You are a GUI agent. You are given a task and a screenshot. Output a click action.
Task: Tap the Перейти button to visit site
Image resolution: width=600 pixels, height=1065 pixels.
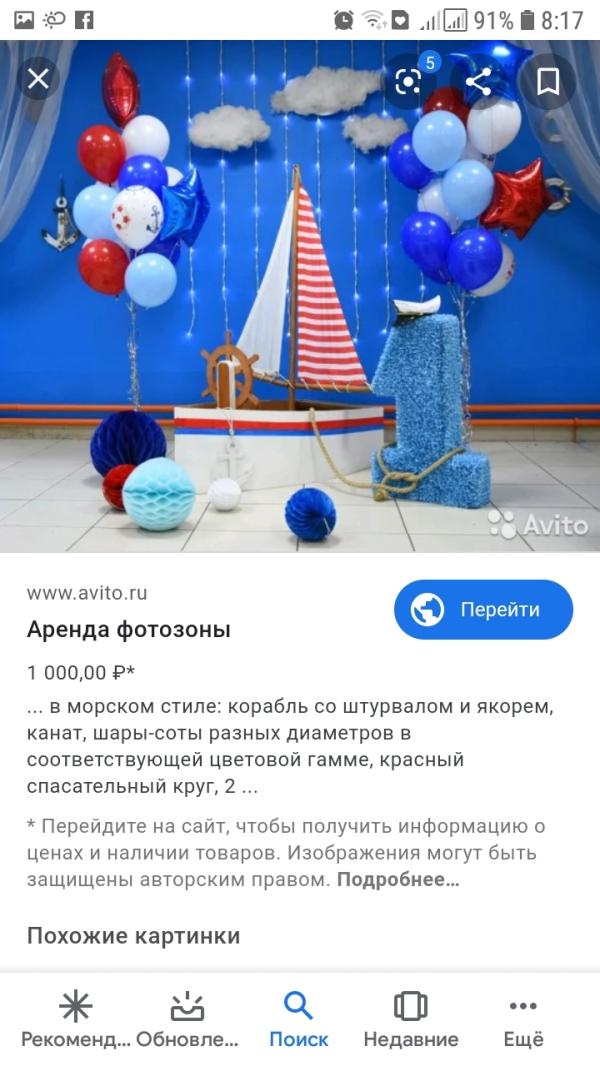[483, 609]
